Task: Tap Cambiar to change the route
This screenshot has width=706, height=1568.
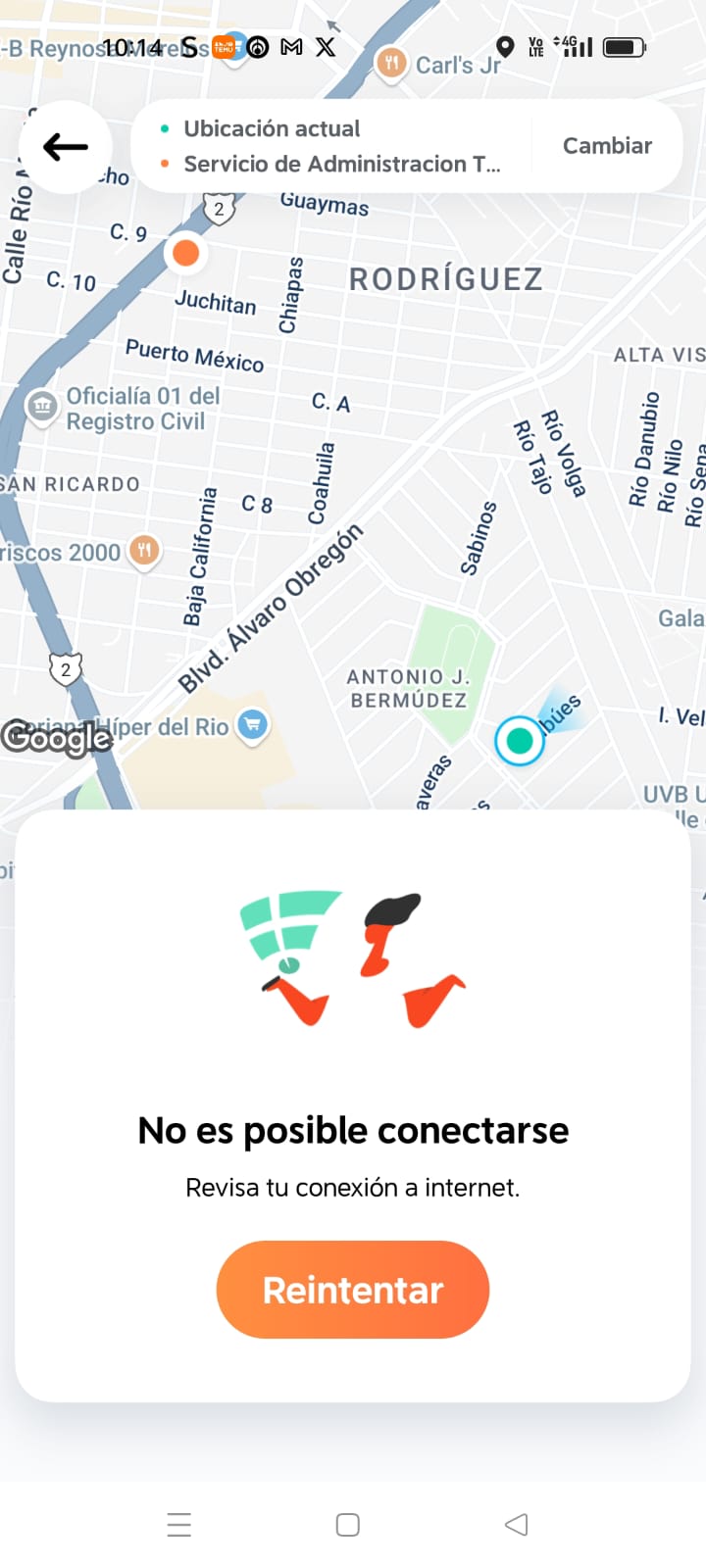Action: pyautogui.click(x=607, y=146)
